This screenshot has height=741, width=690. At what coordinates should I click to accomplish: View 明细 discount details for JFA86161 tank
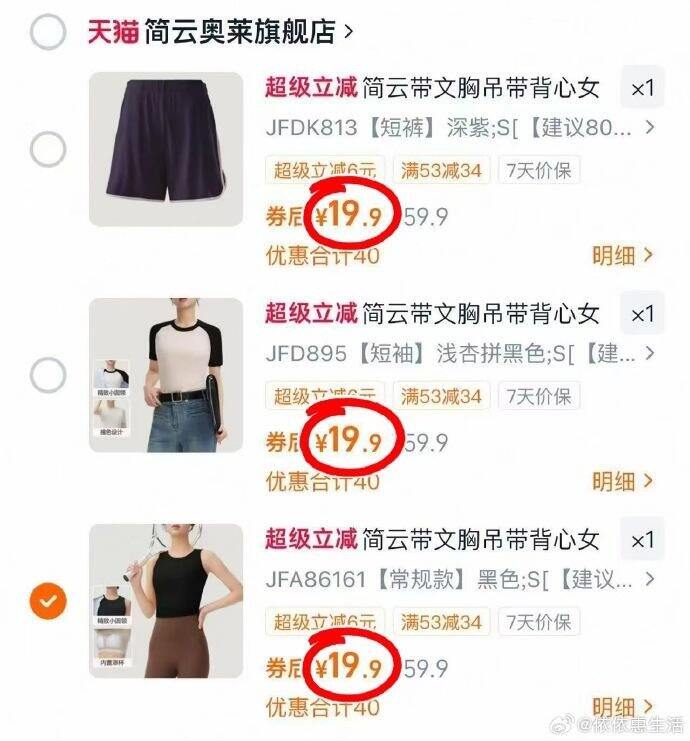(x=622, y=707)
